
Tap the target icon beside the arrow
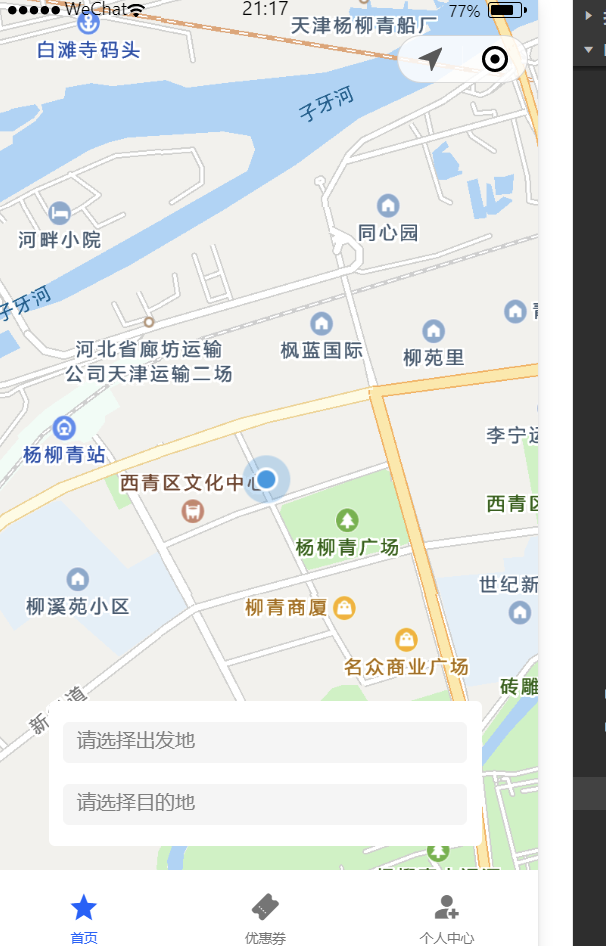(494, 60)
